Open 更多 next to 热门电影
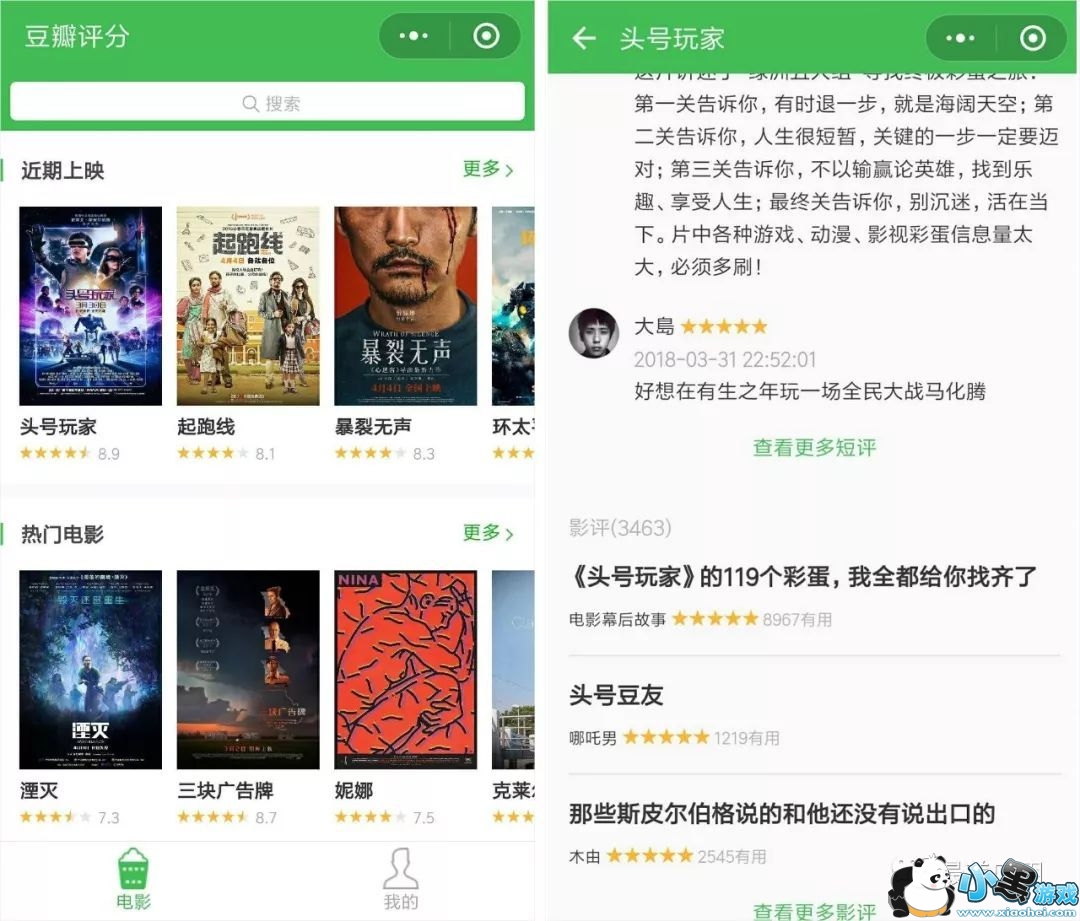The width and height of the screenshot is (1080, 921). (x=488, y=533)
